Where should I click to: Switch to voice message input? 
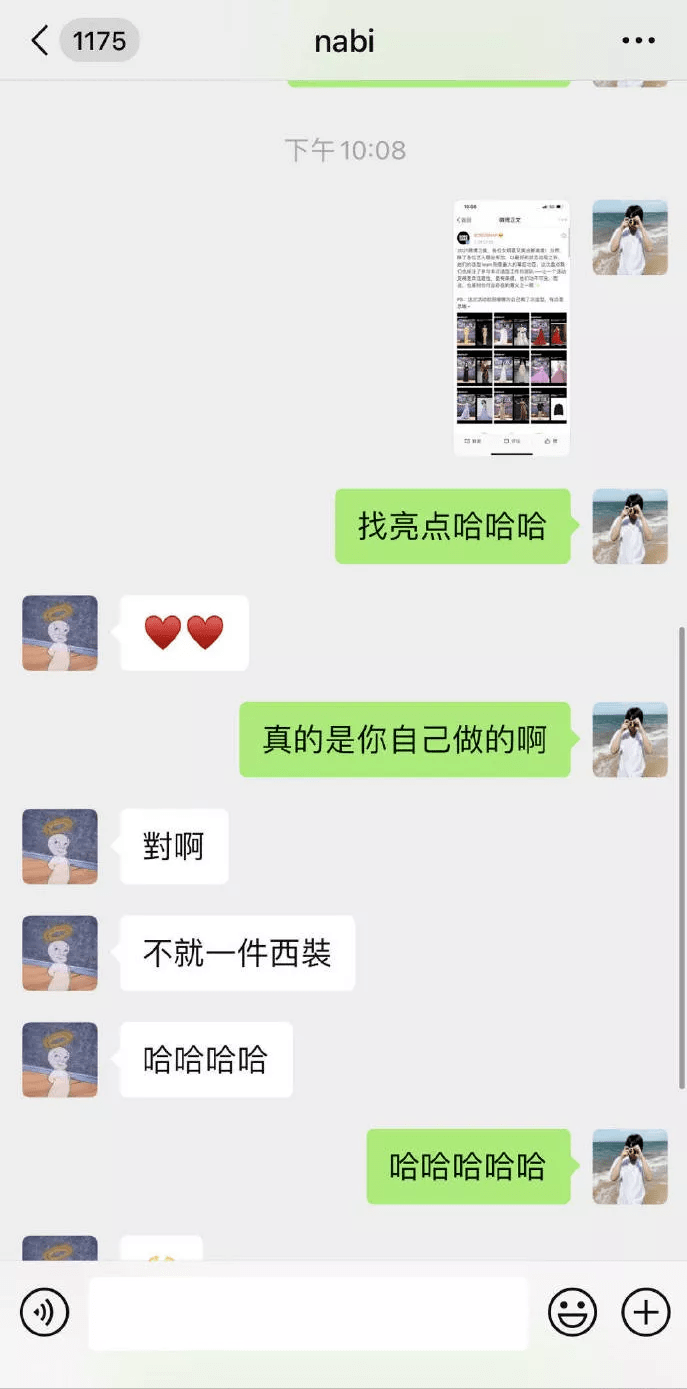coord(45,1312)
